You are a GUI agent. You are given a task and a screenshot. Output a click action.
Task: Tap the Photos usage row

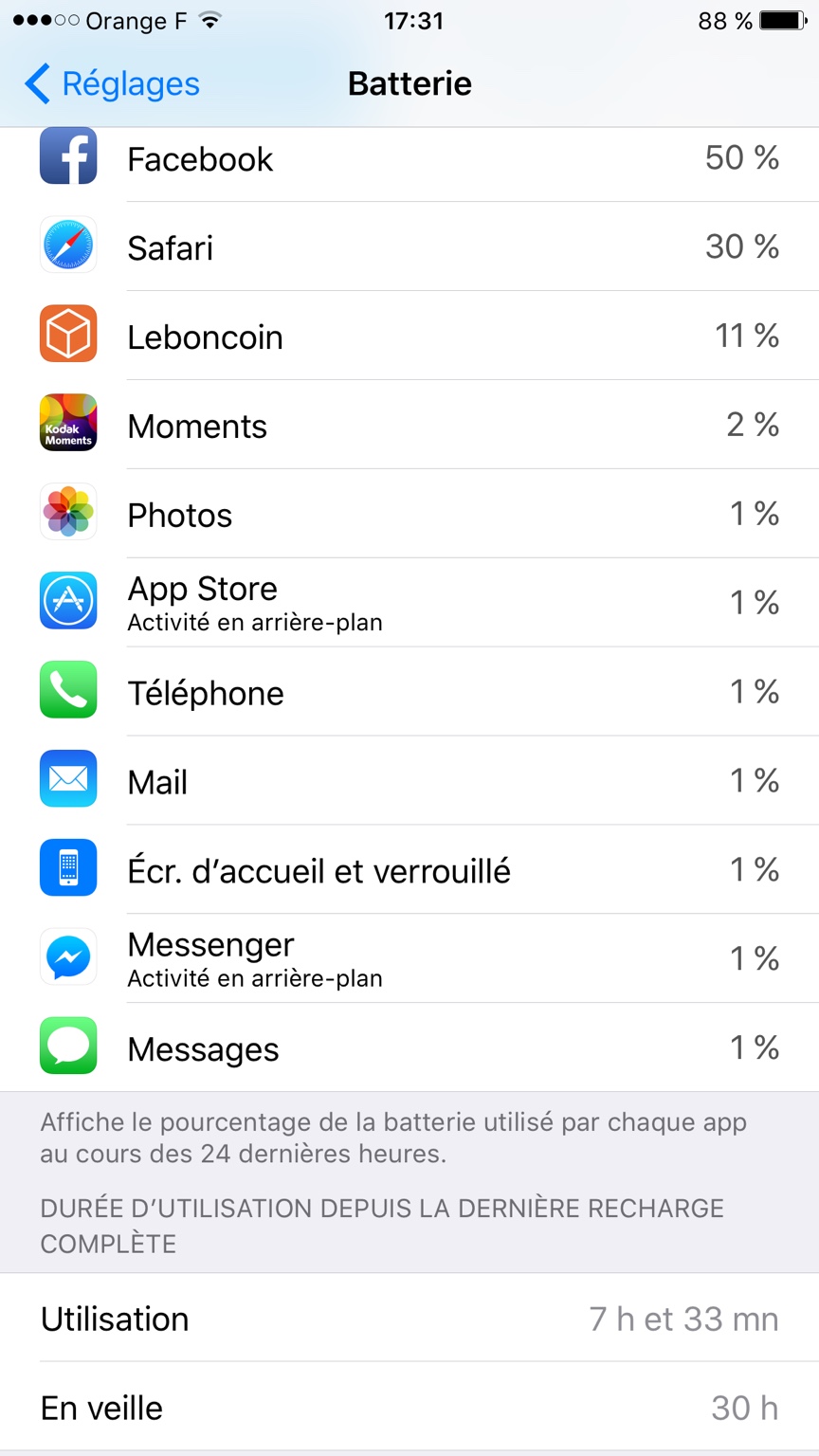409,515
